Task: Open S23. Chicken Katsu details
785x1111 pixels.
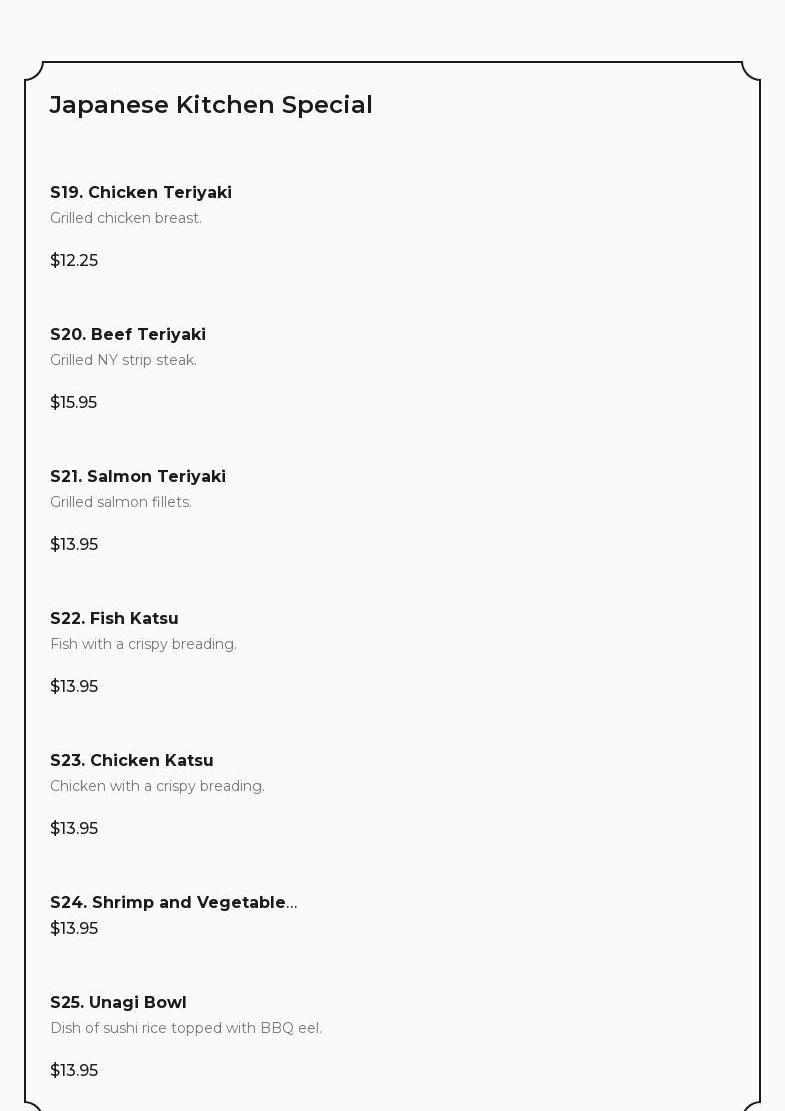Action: [x=132, y=760]
